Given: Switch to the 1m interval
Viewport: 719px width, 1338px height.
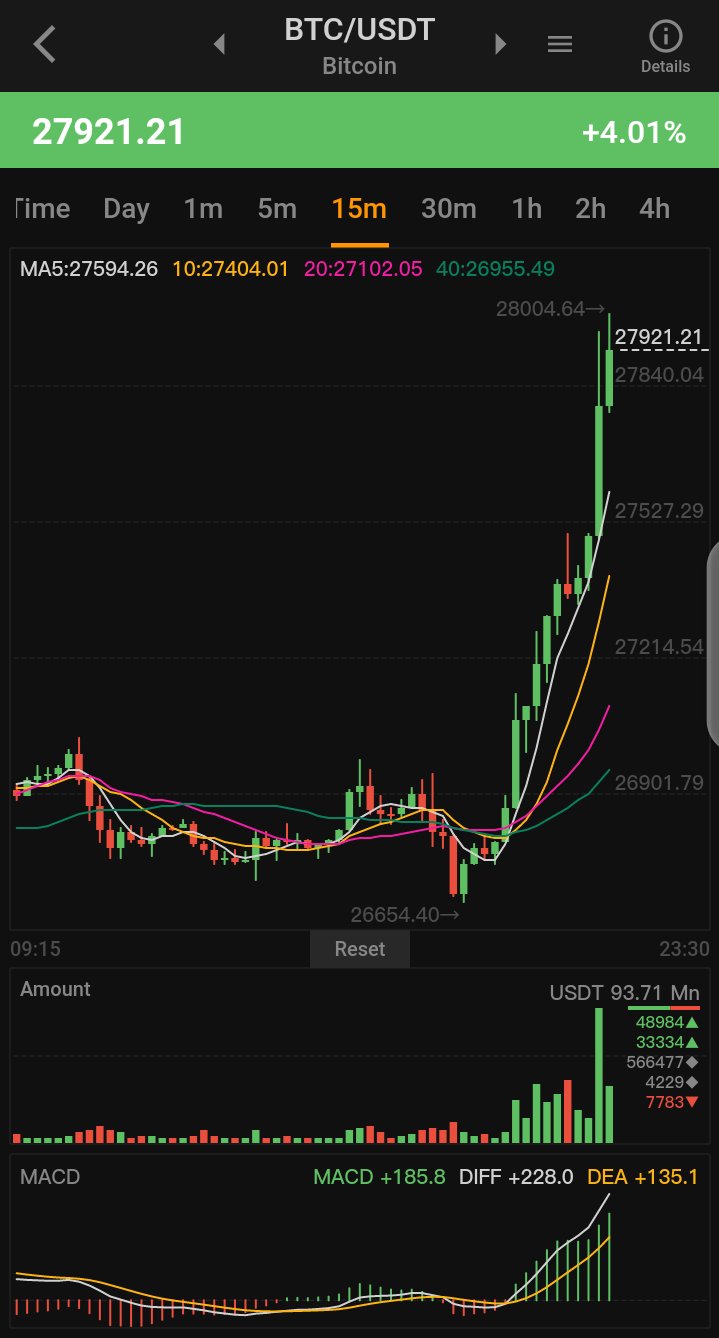Looking at the screenshot, I should click(203, 209).
